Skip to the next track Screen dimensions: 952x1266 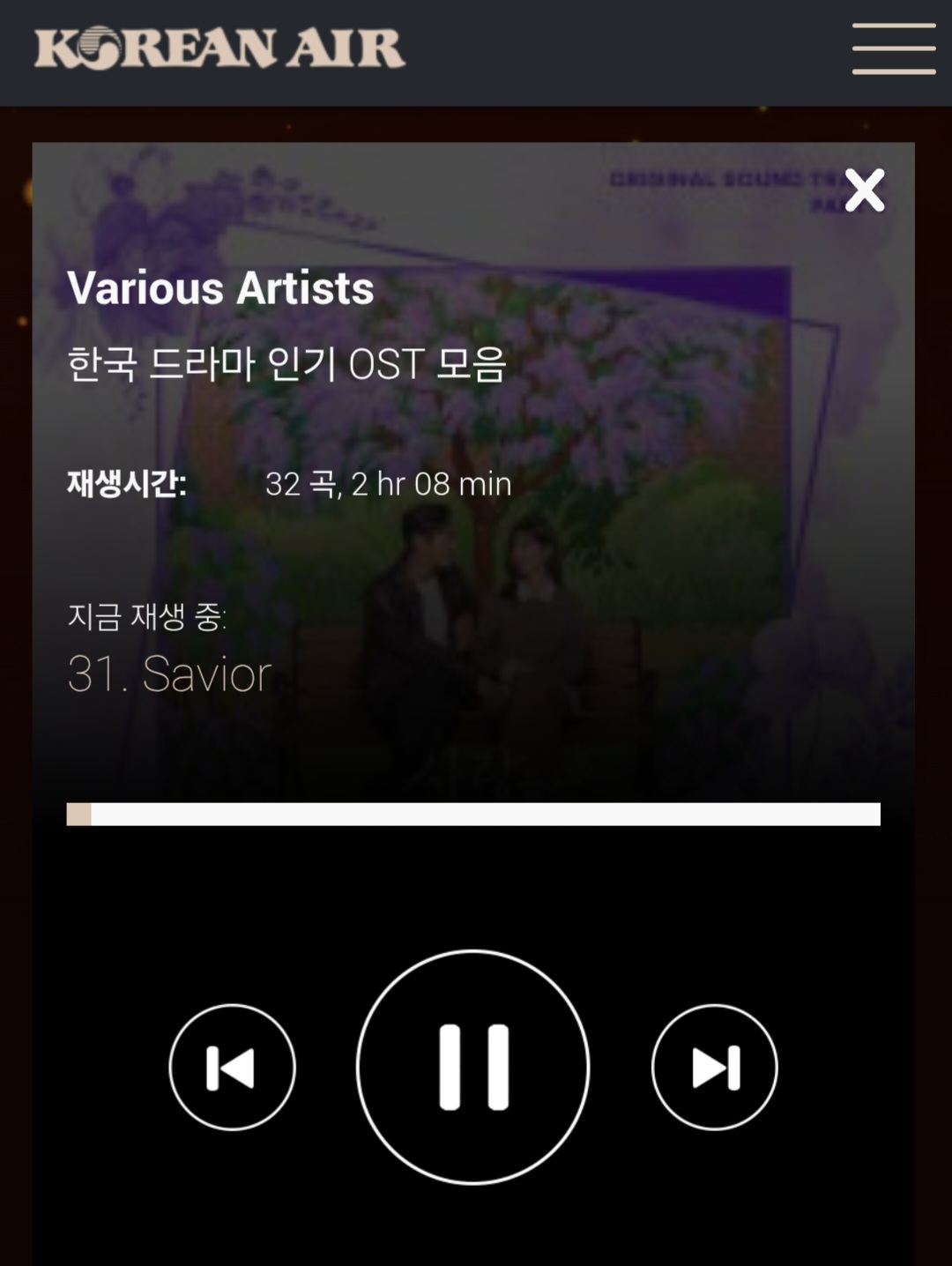click(715, 1068)
